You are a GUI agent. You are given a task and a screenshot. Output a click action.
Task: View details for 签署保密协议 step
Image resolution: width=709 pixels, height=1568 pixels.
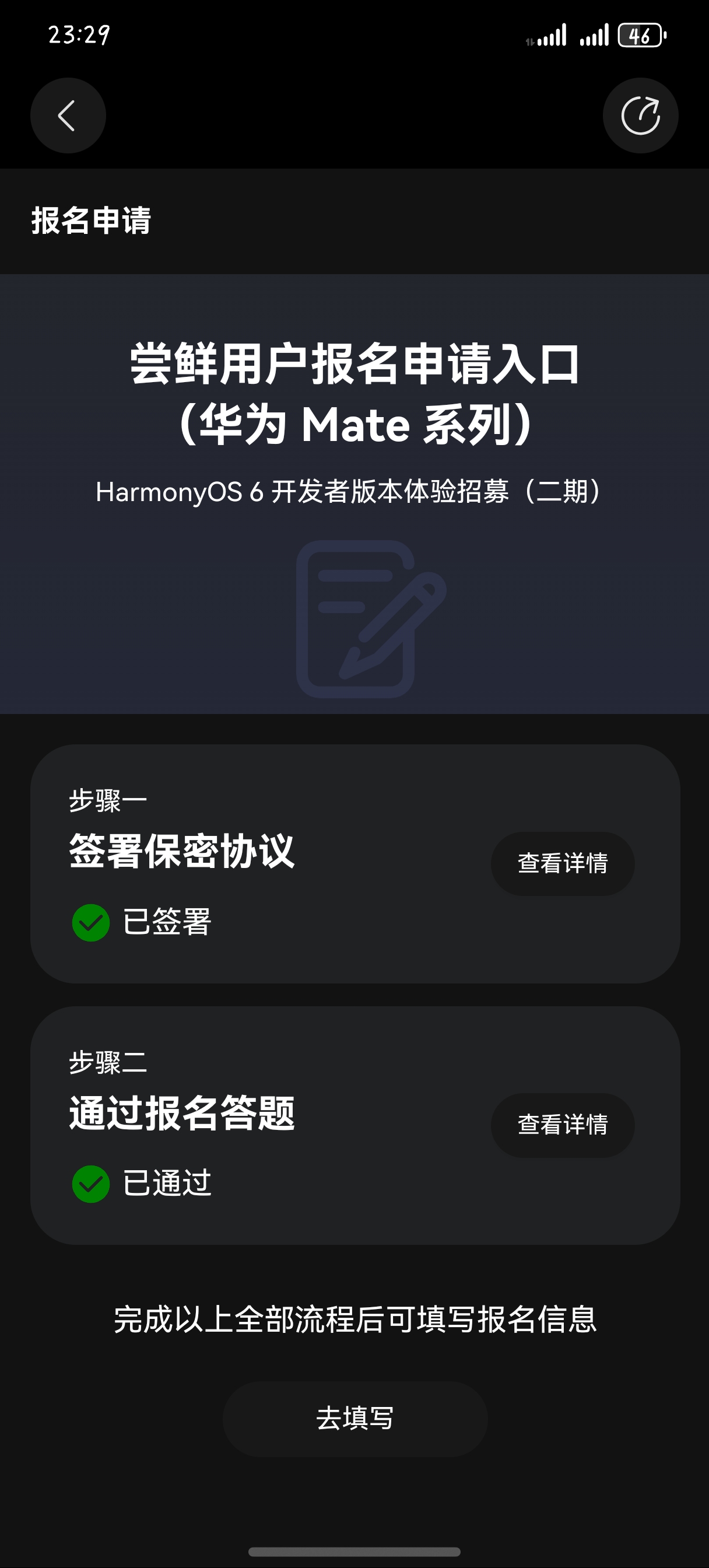[x=562, y=863]
